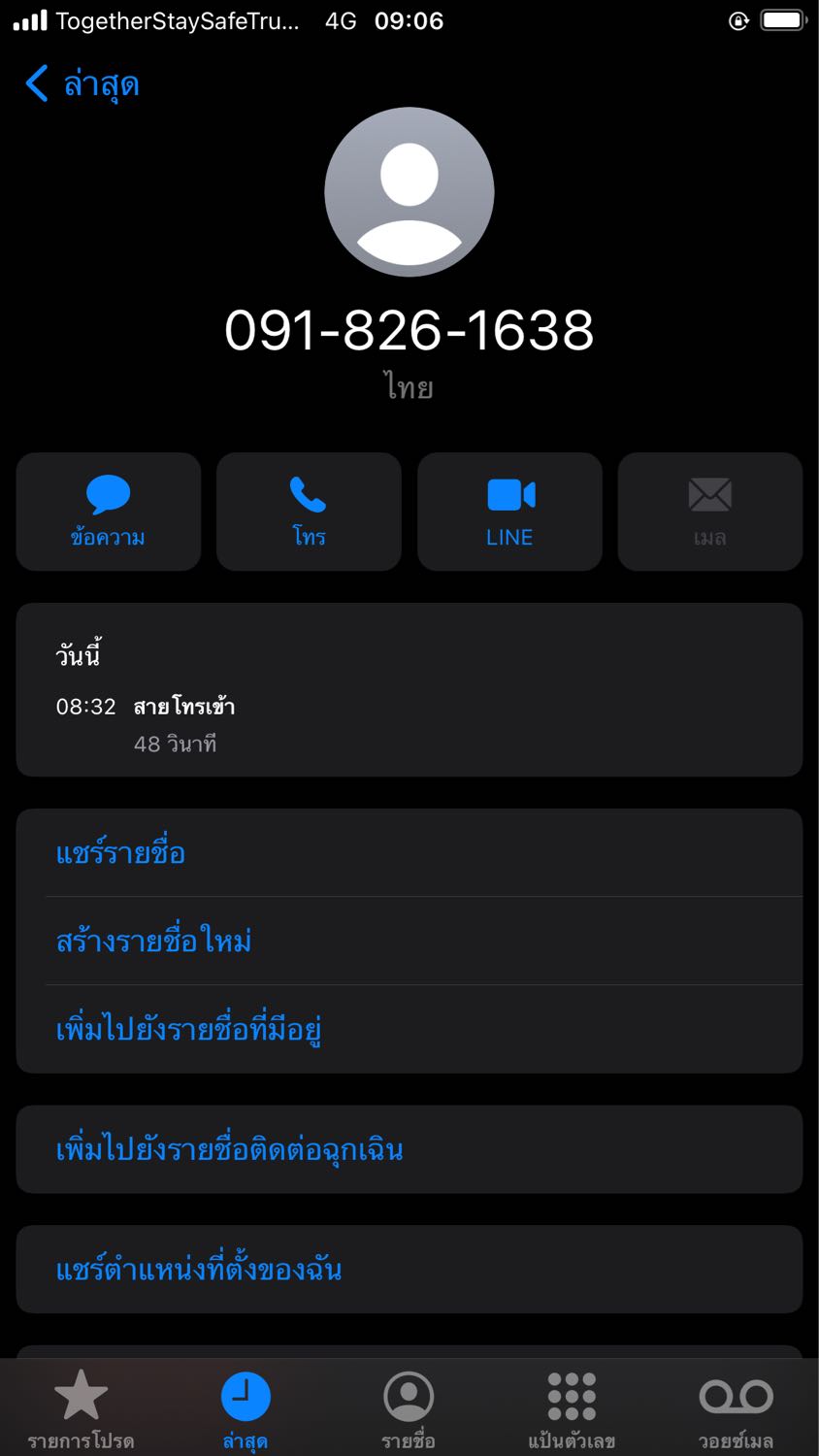The height and width of the screenshot is (1456, 819).
Task: Choose เพิ่มไปยังรายชื่อที่มีอยู่
Action: (x=409, y=1029)
